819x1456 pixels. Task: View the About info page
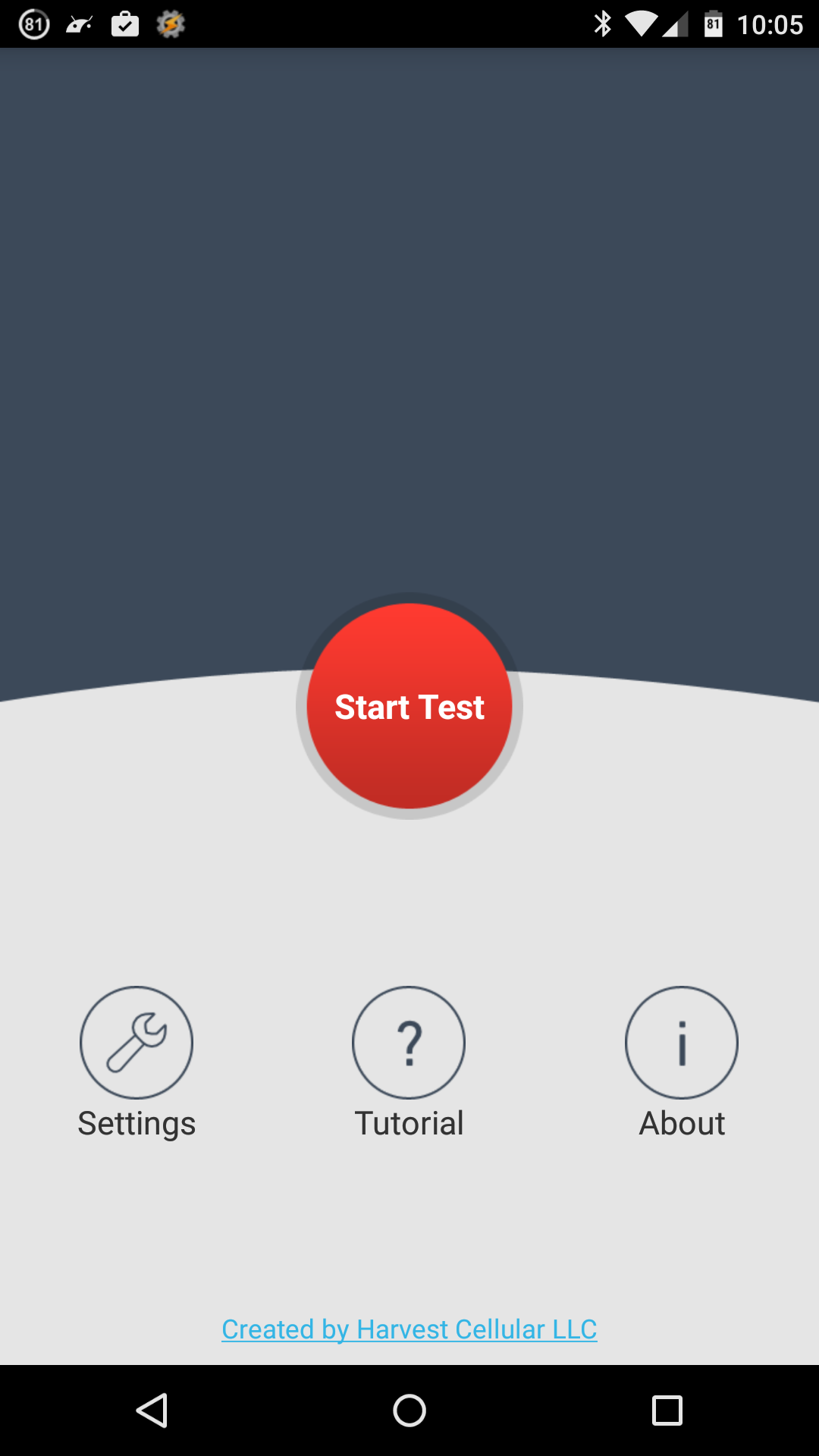(x=682, y=1043)
